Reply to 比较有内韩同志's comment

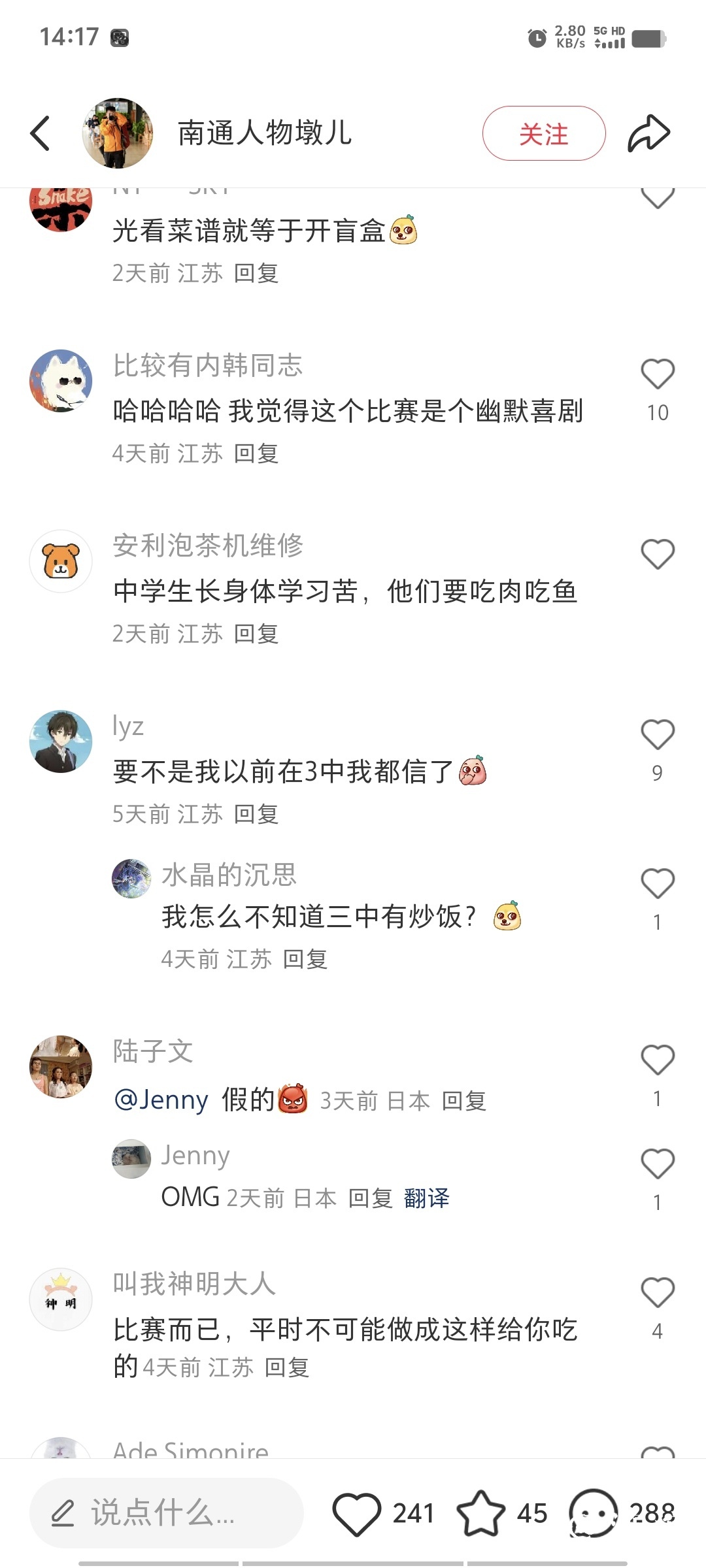256,453
